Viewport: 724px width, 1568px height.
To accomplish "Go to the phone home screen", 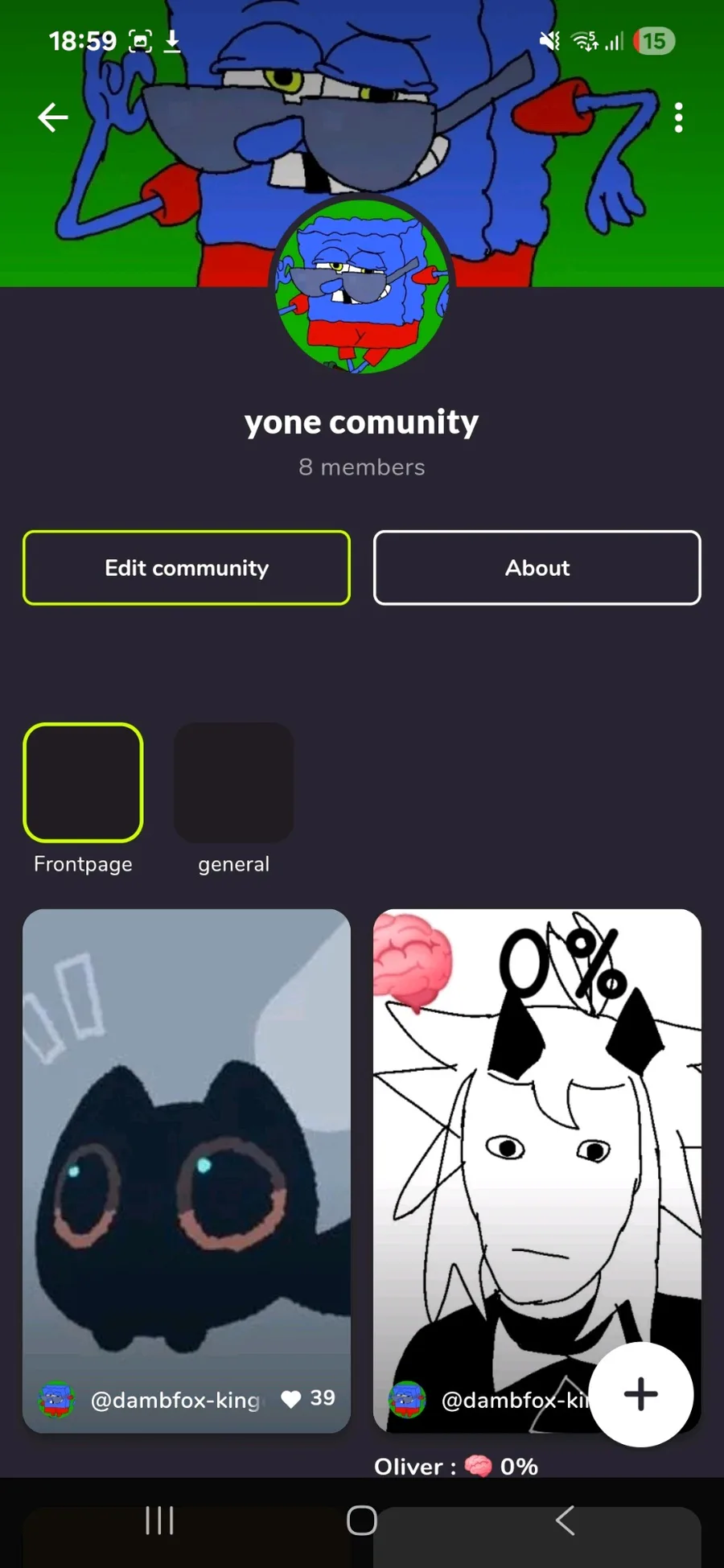I will pyautogui.click(x=362, y=1521).
